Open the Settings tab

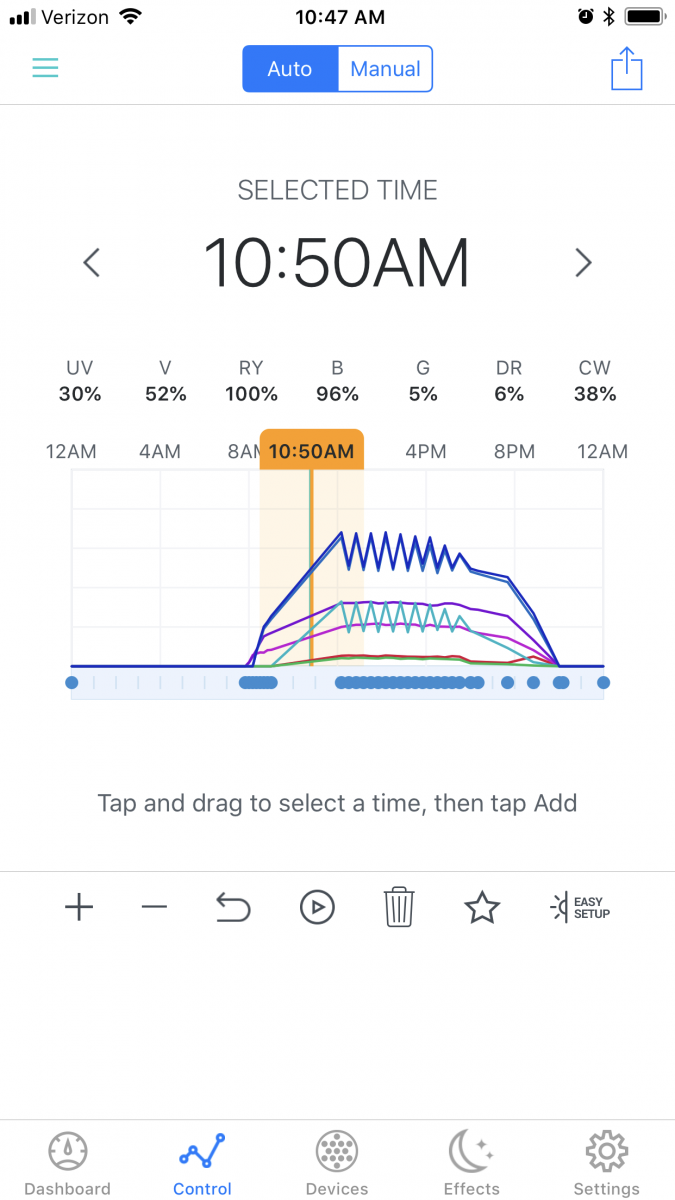coord(606,1163)
